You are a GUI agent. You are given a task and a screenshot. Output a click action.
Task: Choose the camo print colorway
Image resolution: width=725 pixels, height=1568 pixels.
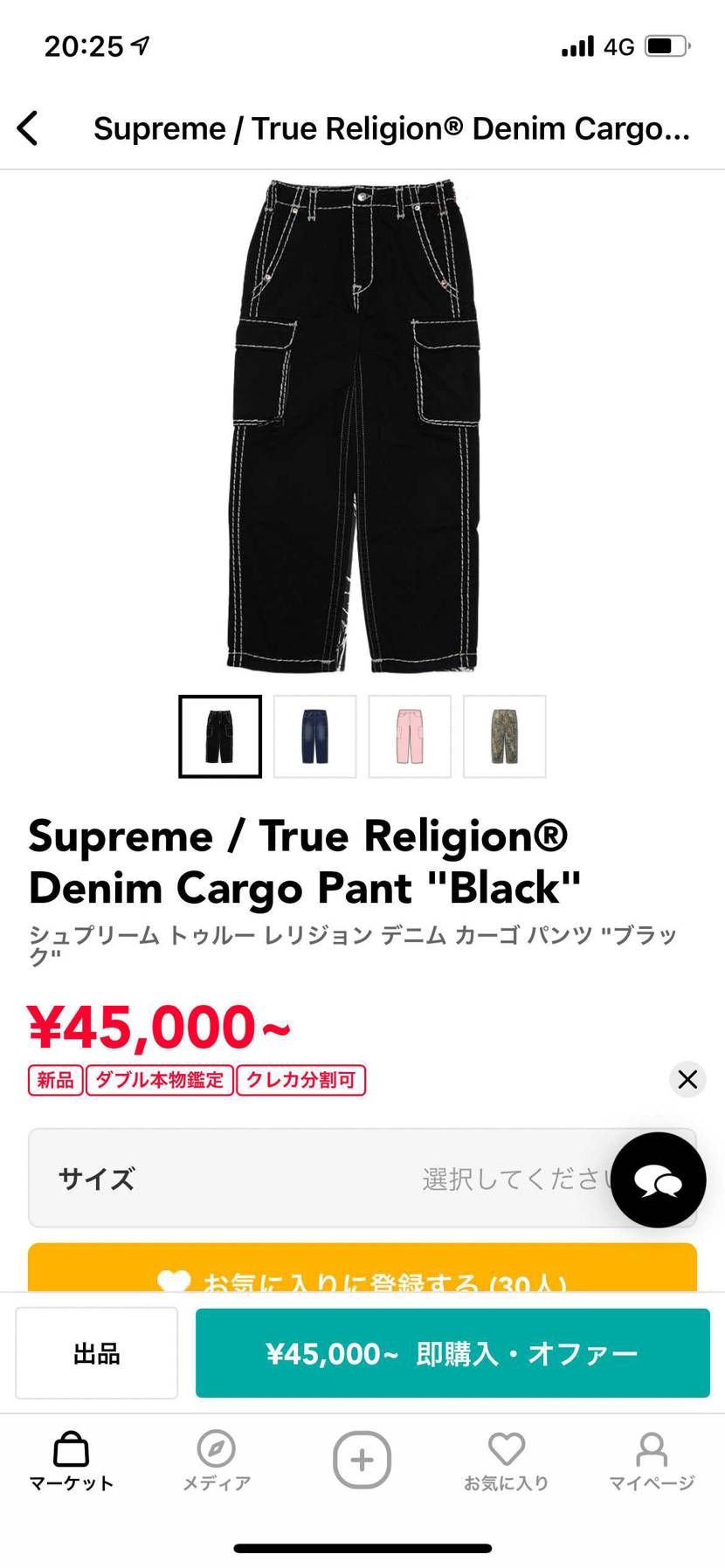505,736
